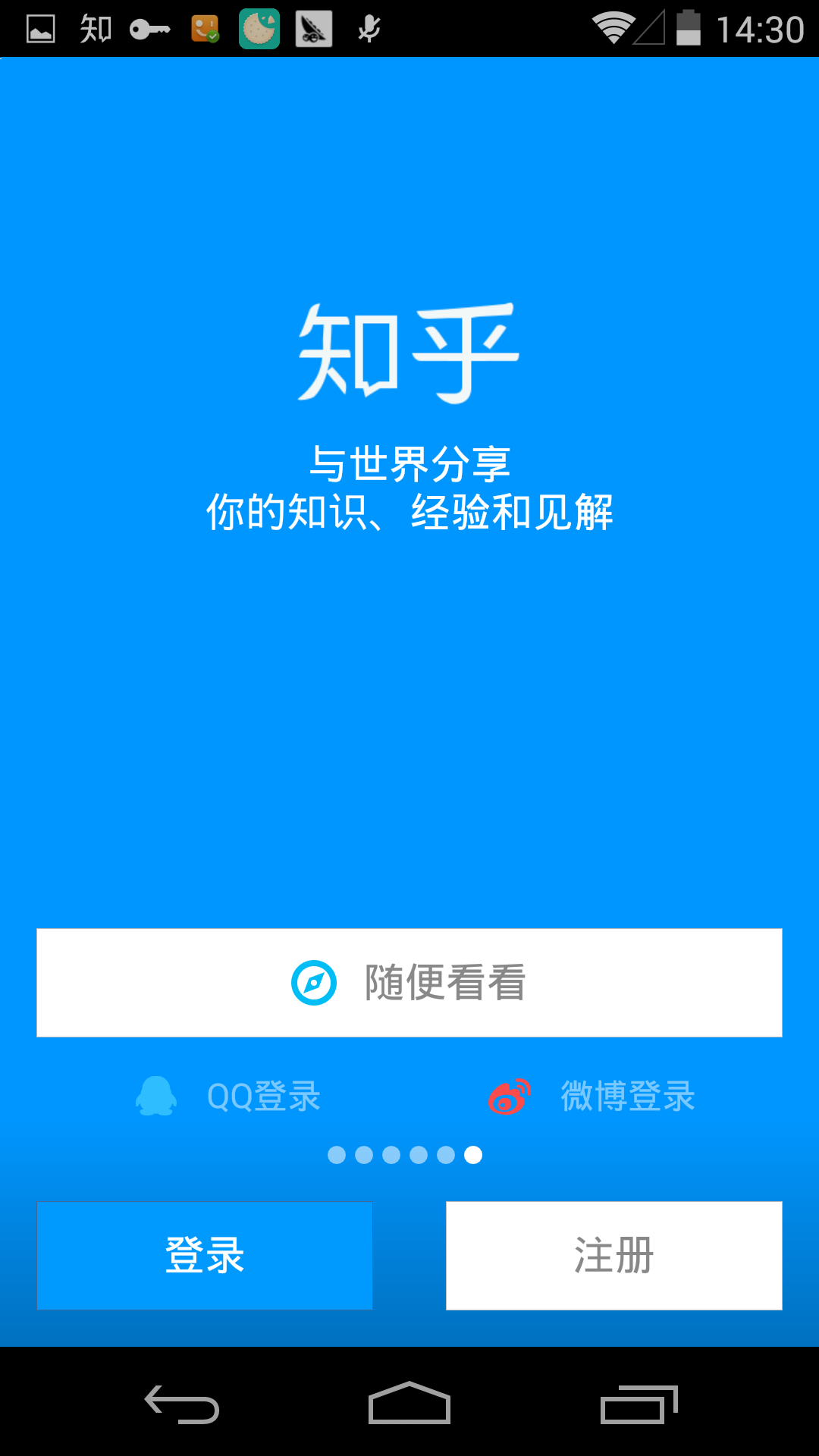Choose 微博登录 to sign in
819x1456 pixels.
(591, 1097)
